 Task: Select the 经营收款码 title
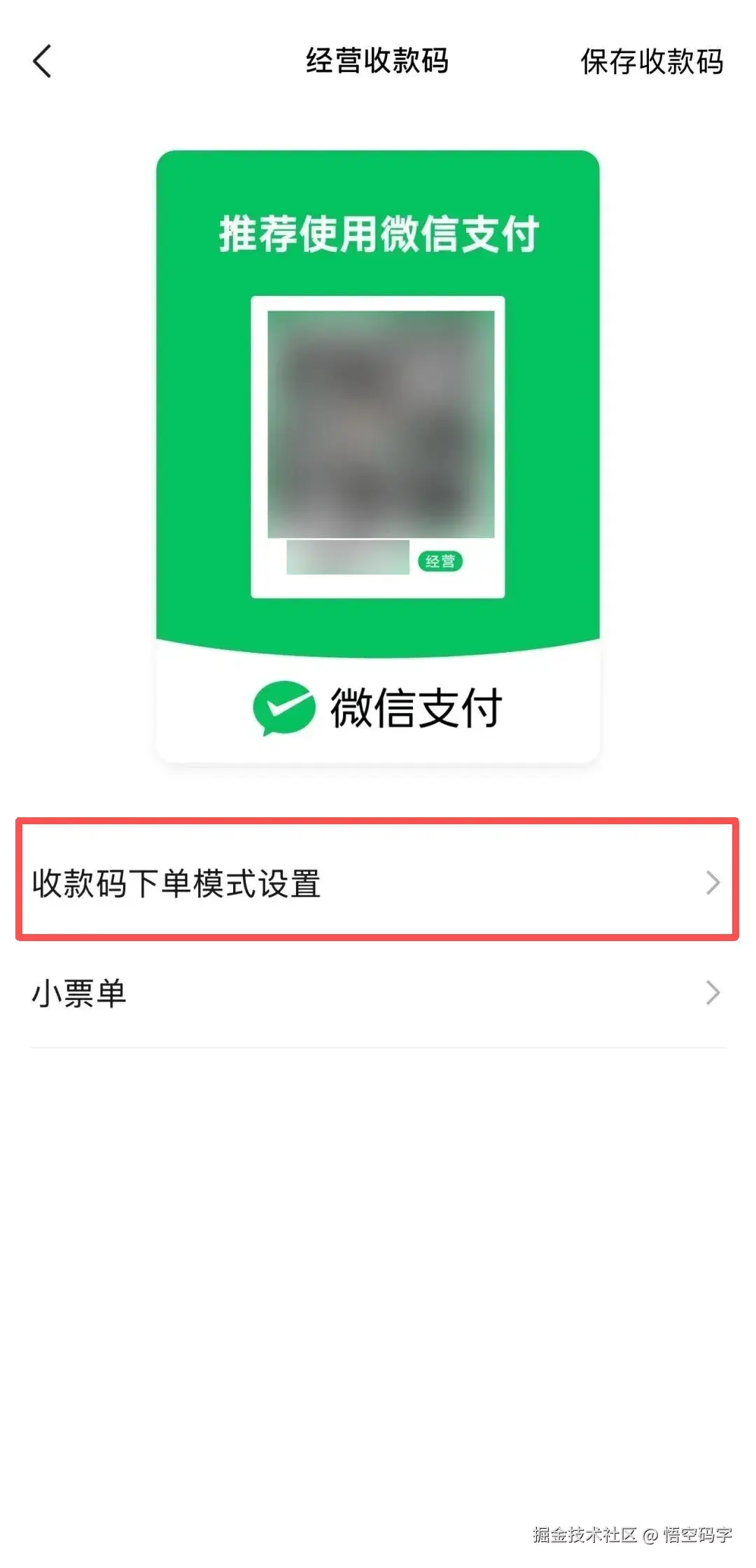tap(378, 60)
